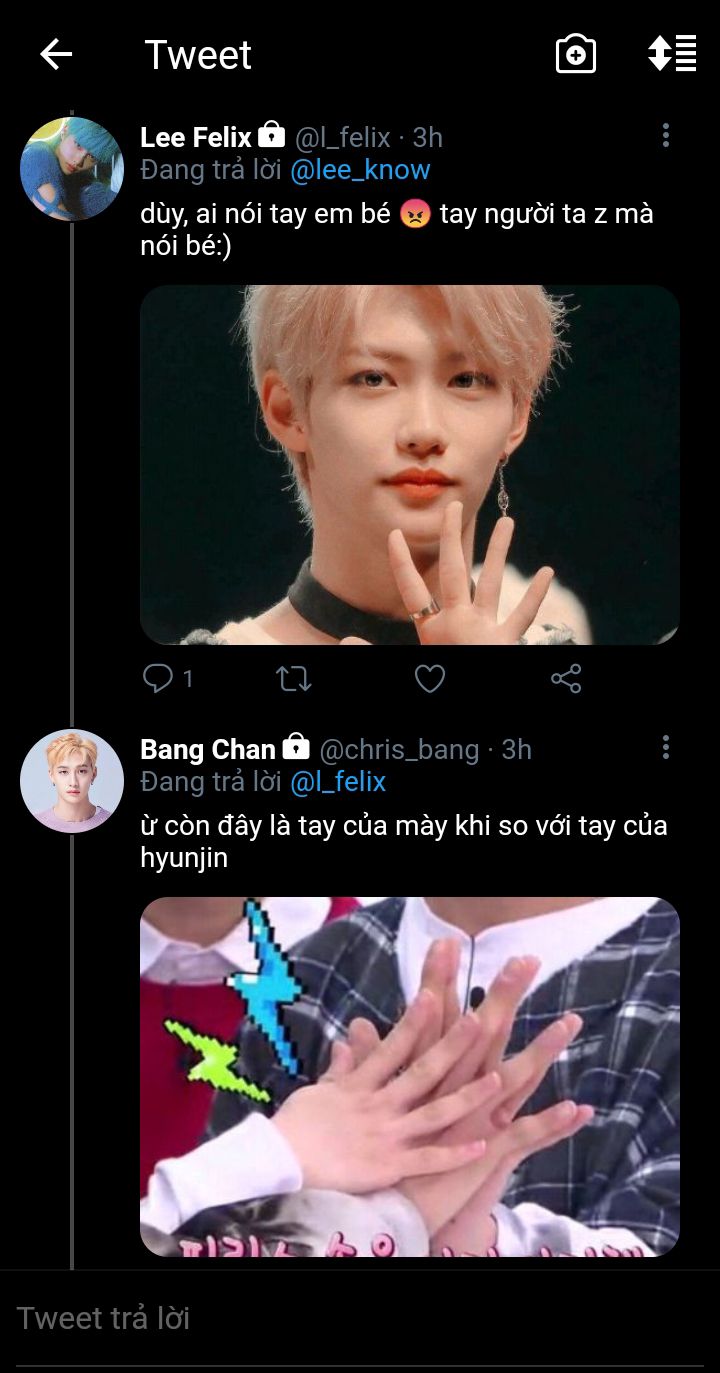720x1373 pixels.
Task: View the hands photo in Bang Chan's tweet
Action: pyautogui.click(x=410, y=1077)
